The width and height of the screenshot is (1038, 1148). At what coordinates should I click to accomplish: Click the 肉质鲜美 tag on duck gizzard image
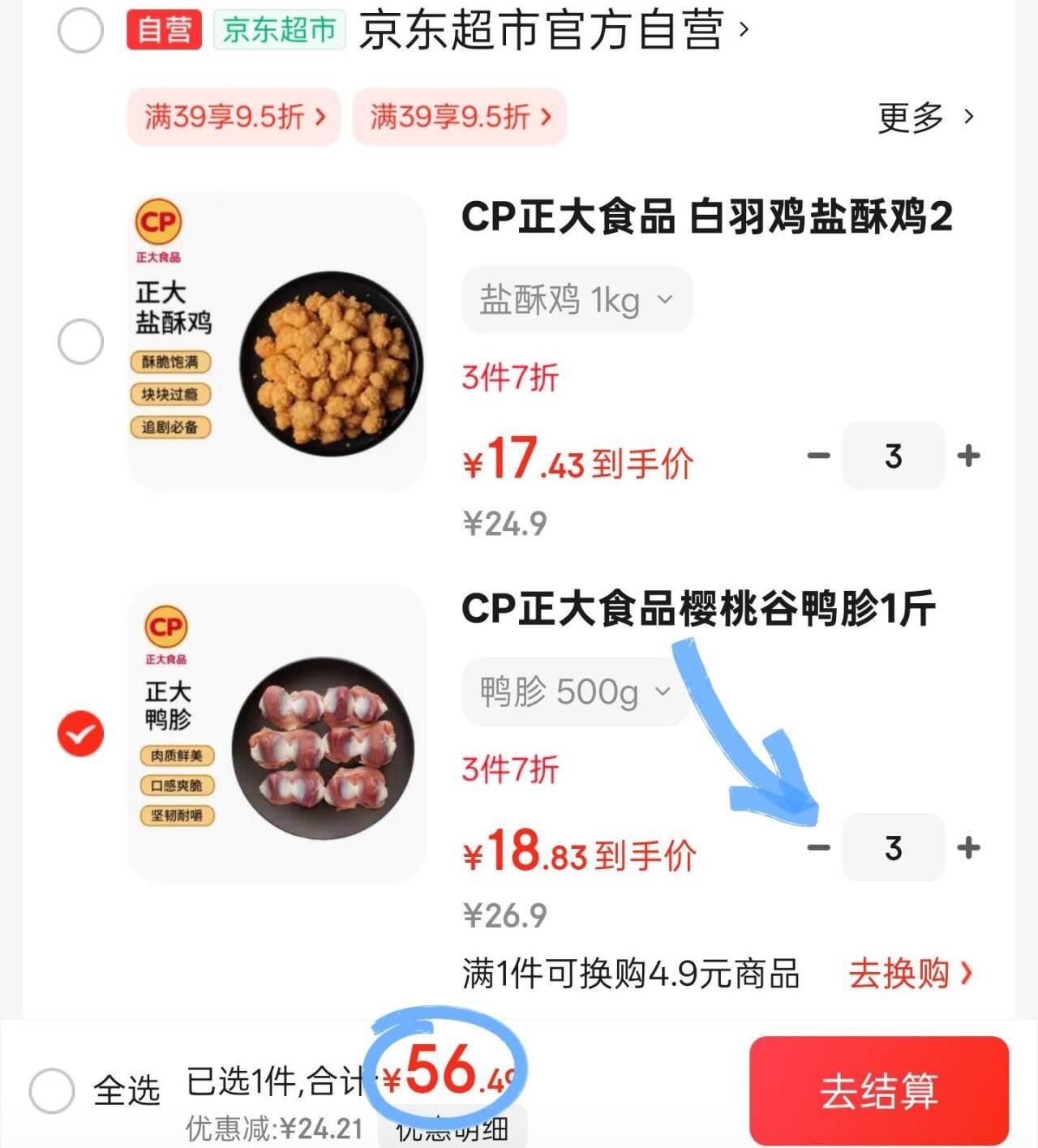point(175,756)
